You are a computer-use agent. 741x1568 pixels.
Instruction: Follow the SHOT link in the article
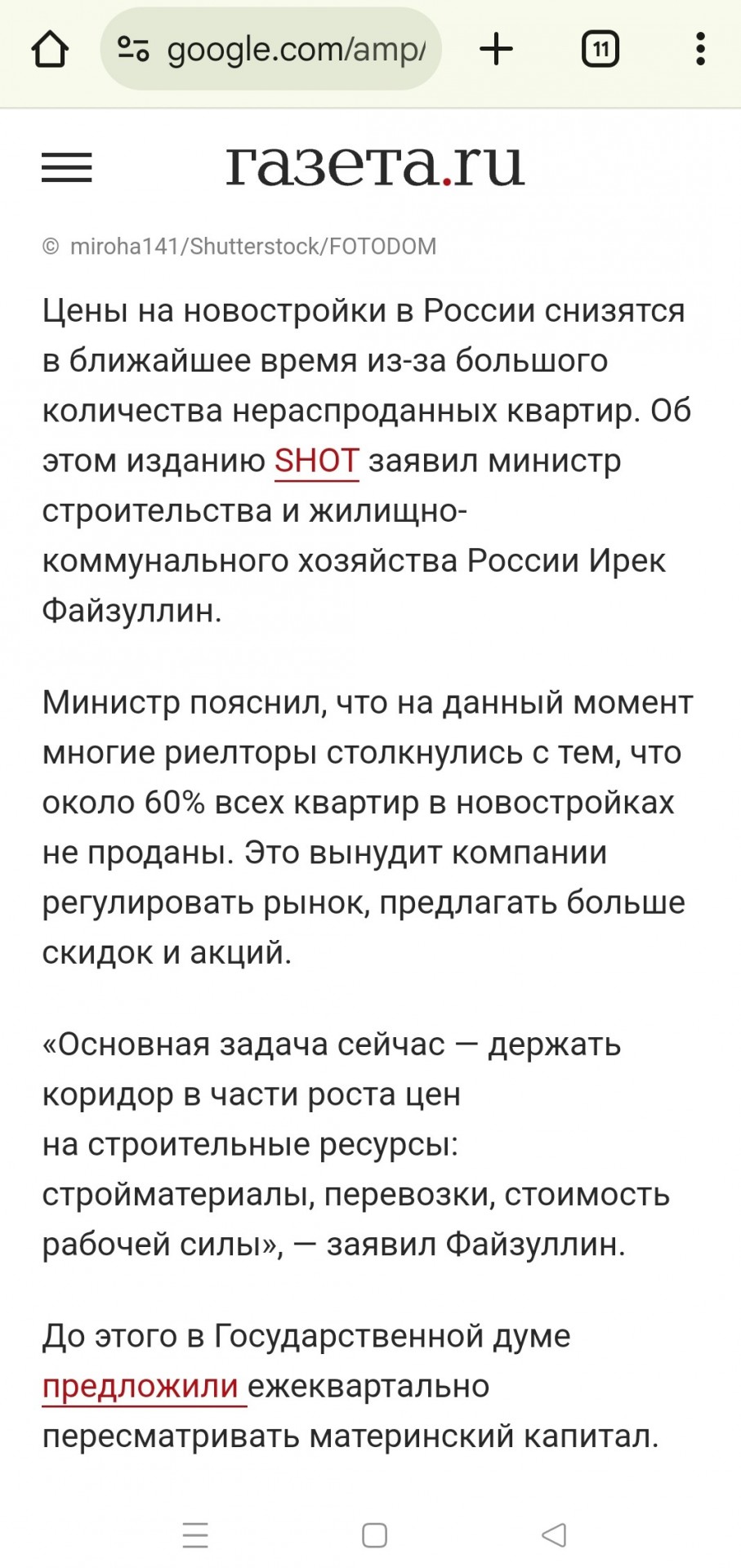(x=316, y=461)
